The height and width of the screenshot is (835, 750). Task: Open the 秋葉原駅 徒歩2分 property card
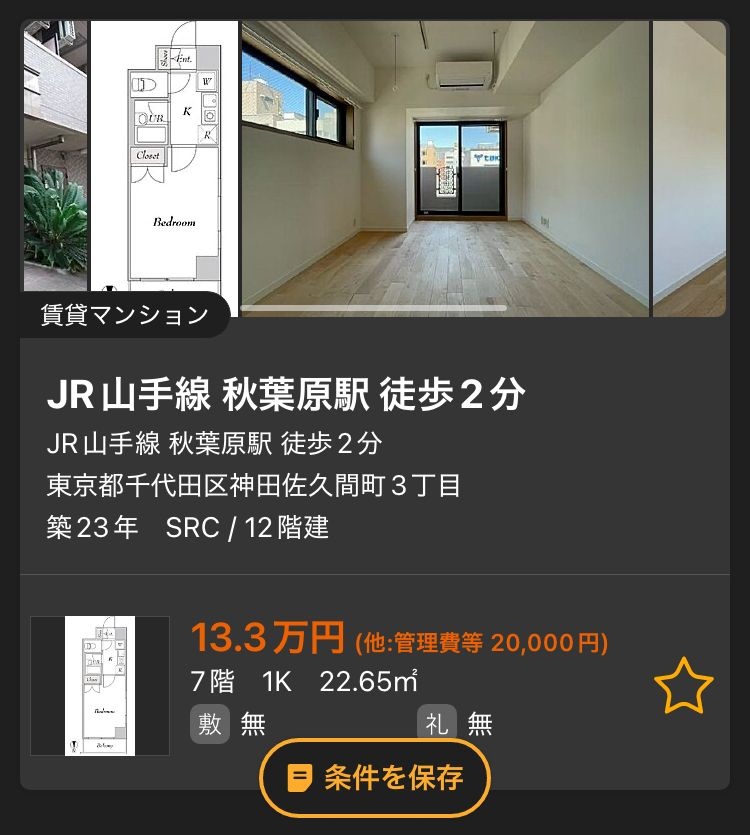pyautogui.click(x=285, y=396)
